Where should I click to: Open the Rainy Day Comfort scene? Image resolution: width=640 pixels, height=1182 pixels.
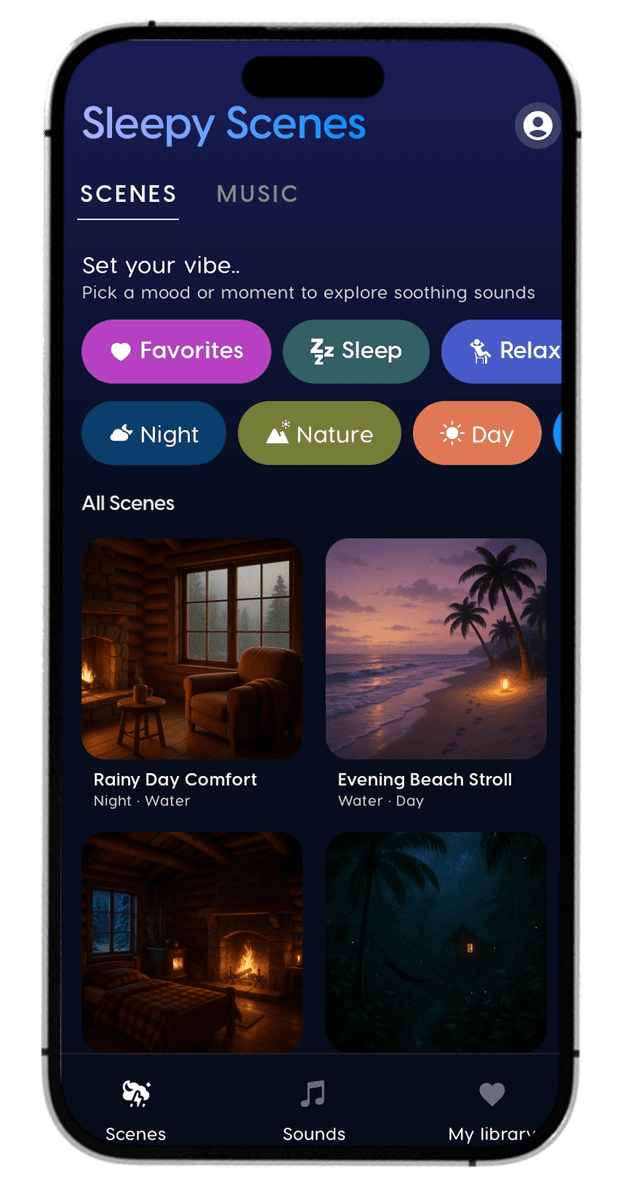[x=192, y=648]
